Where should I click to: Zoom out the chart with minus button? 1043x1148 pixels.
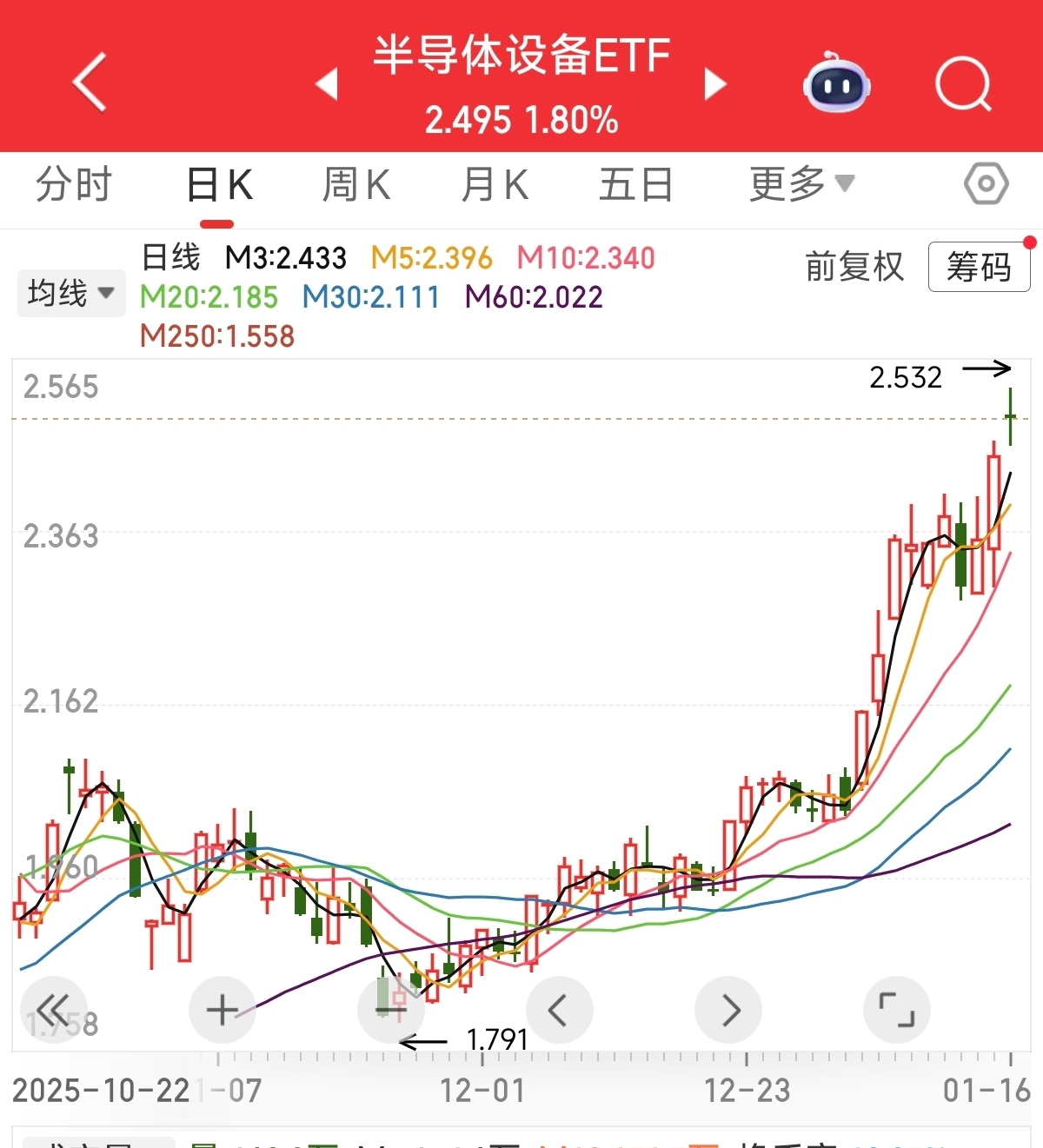(x=390, y=1010)
